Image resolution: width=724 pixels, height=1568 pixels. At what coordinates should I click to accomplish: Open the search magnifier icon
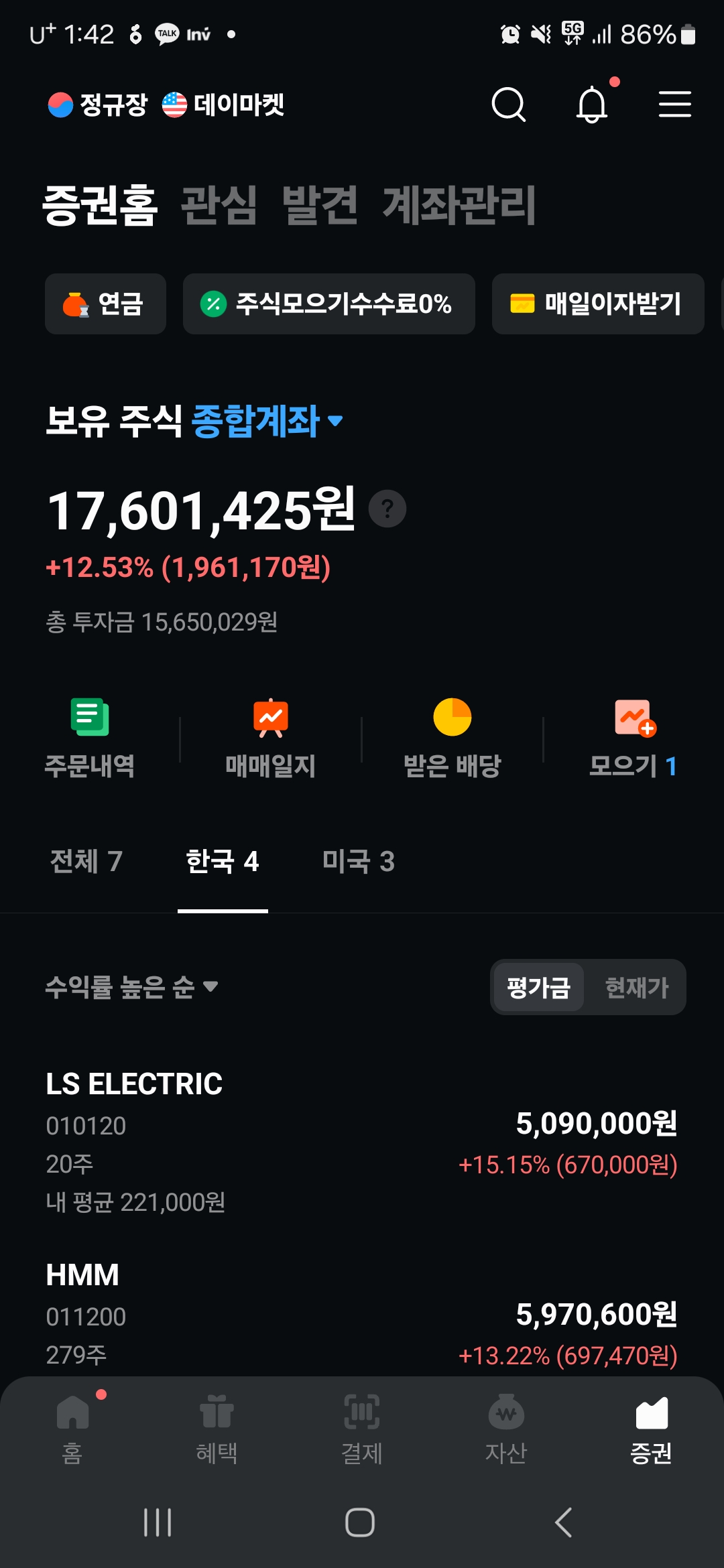(x=509, y=105)
